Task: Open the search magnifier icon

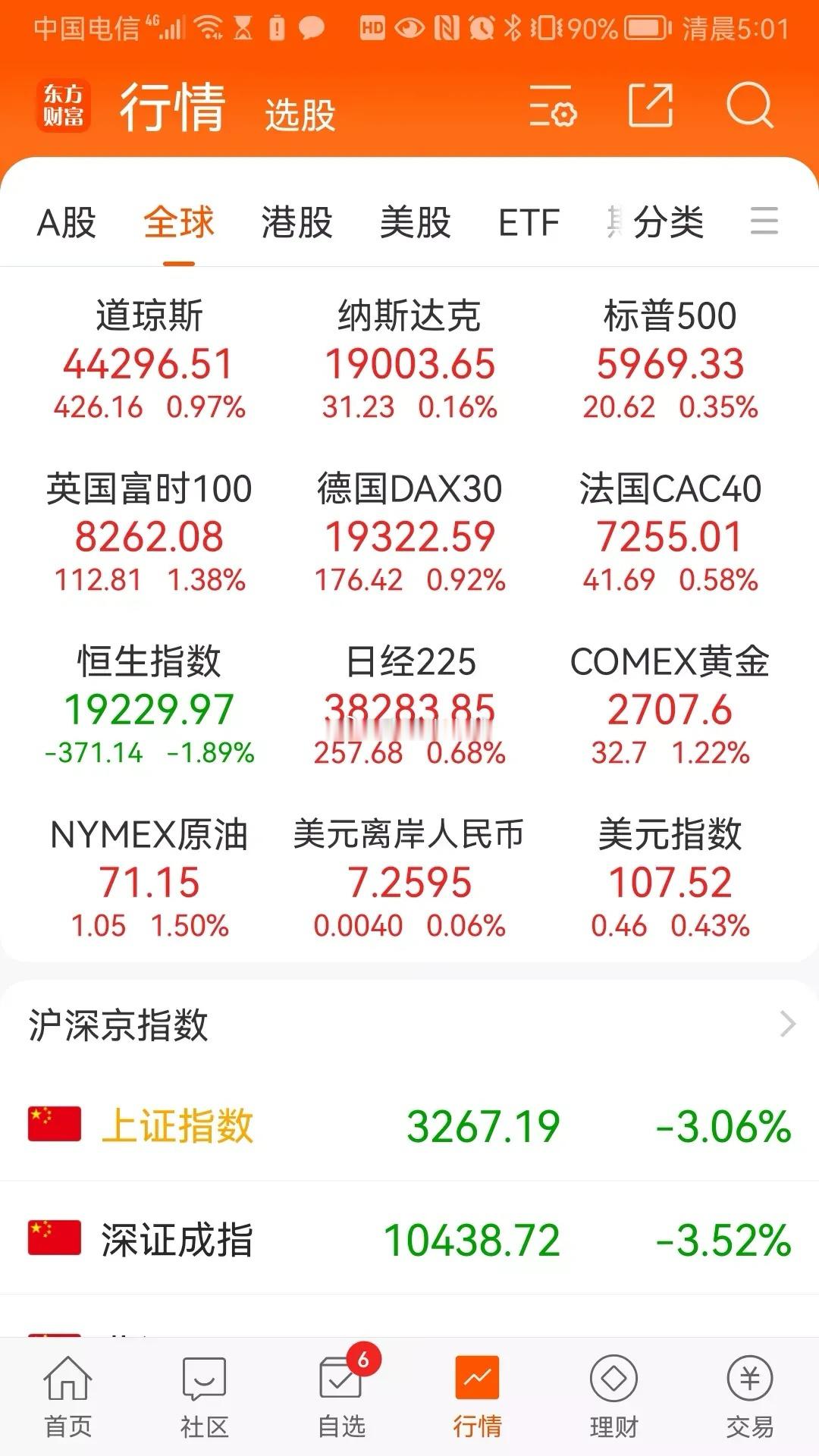Action: (749, 105)
